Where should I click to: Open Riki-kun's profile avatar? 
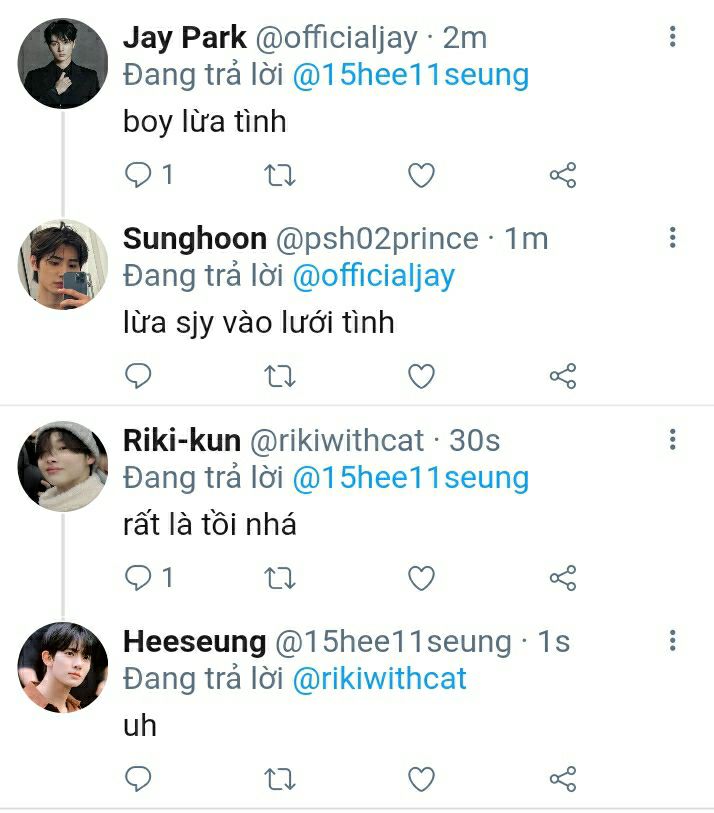(63, 466)
